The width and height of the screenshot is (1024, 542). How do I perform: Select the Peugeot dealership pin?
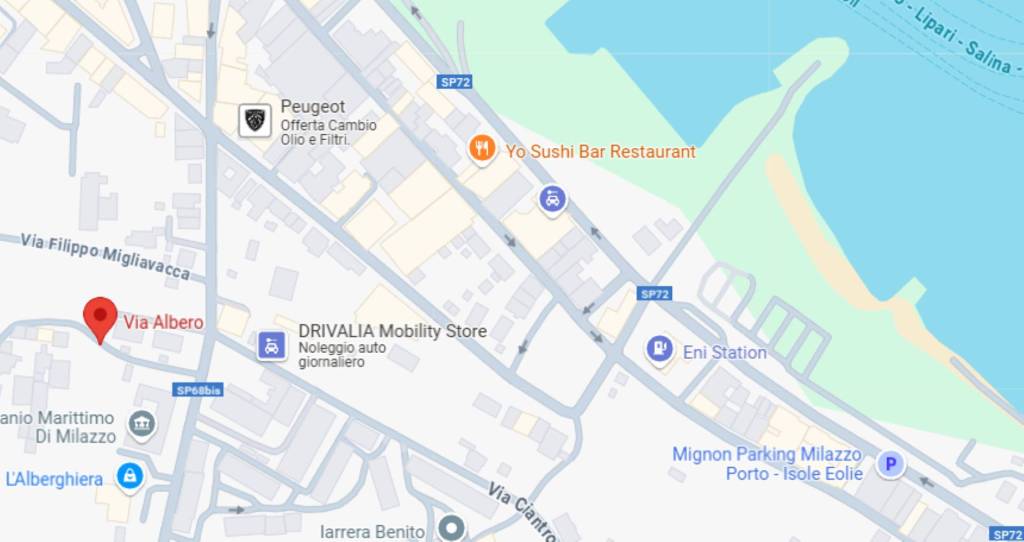(x=256, y=120)
